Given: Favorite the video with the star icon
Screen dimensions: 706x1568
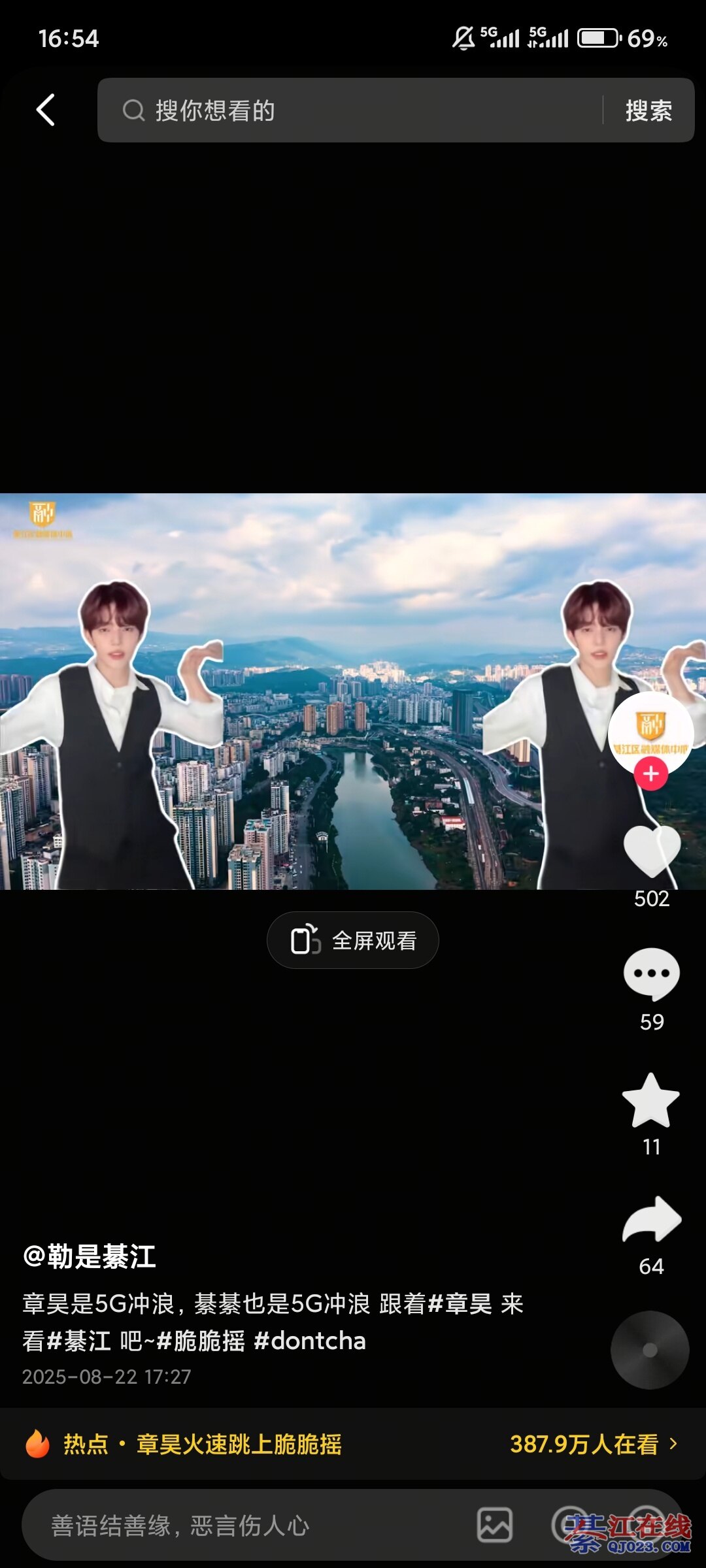Looking at the screenshot, I should (x=651, y=1102).
